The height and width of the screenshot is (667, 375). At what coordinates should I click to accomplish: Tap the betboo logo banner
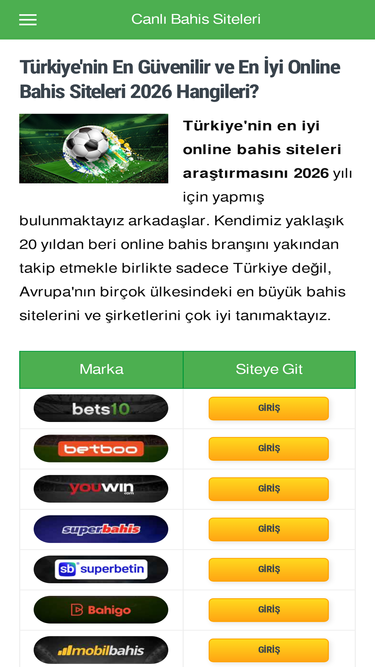coord(101,448)
